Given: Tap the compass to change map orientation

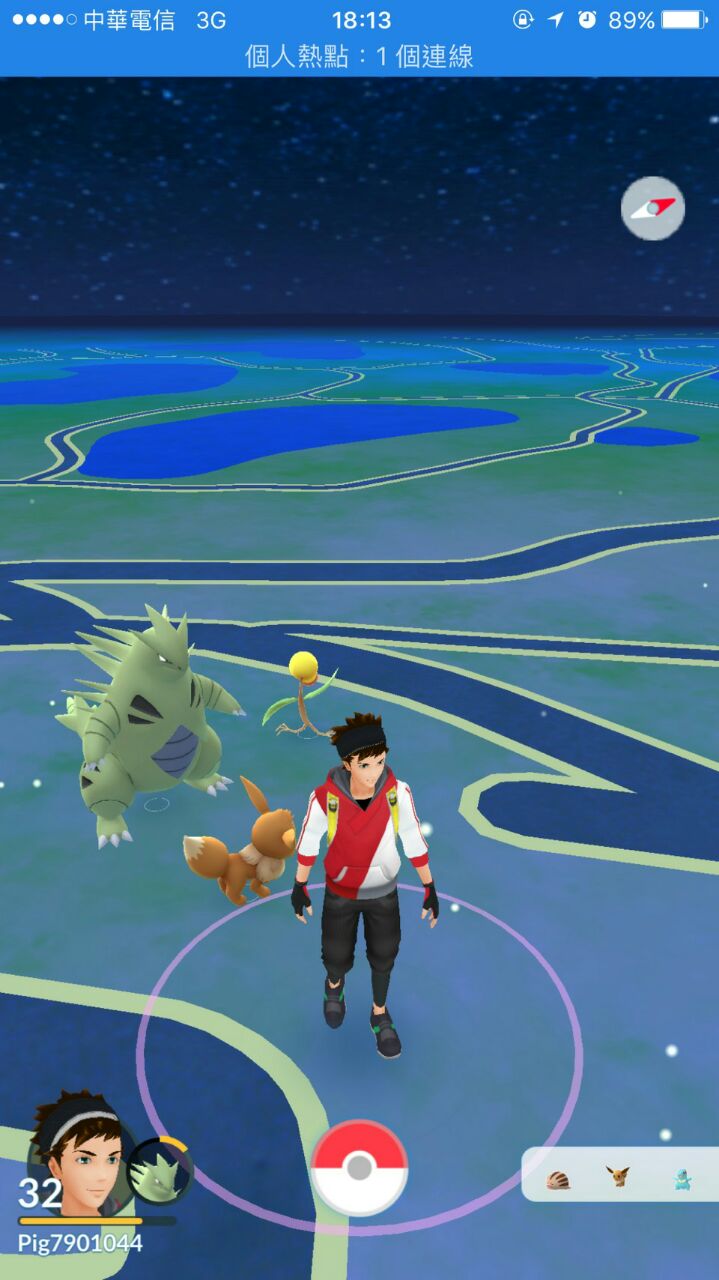Looking at the screenshot, I should pos(652,208).
